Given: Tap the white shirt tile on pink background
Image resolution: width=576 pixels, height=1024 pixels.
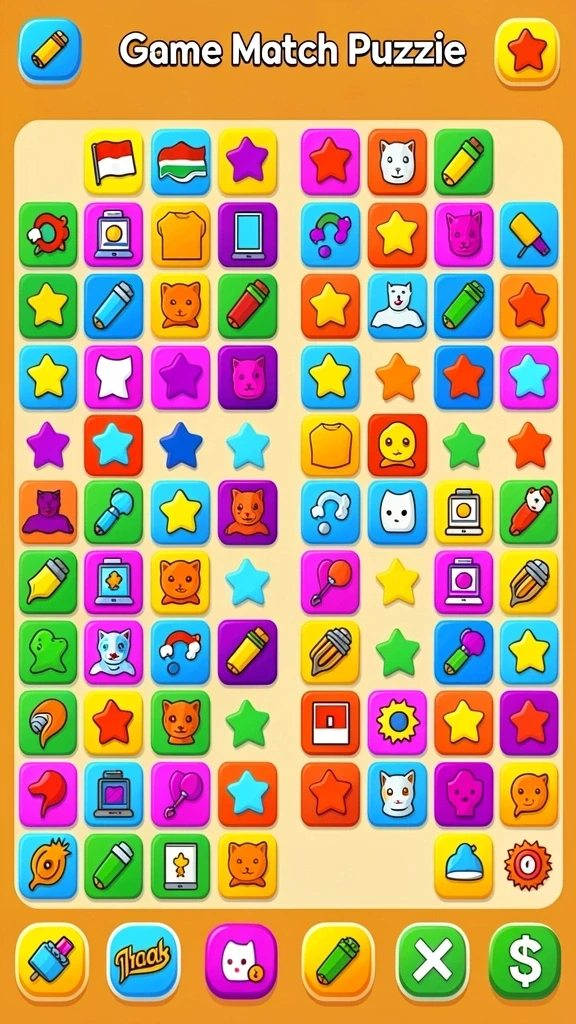Looking at the screenshot, I should tap(114, 377).
